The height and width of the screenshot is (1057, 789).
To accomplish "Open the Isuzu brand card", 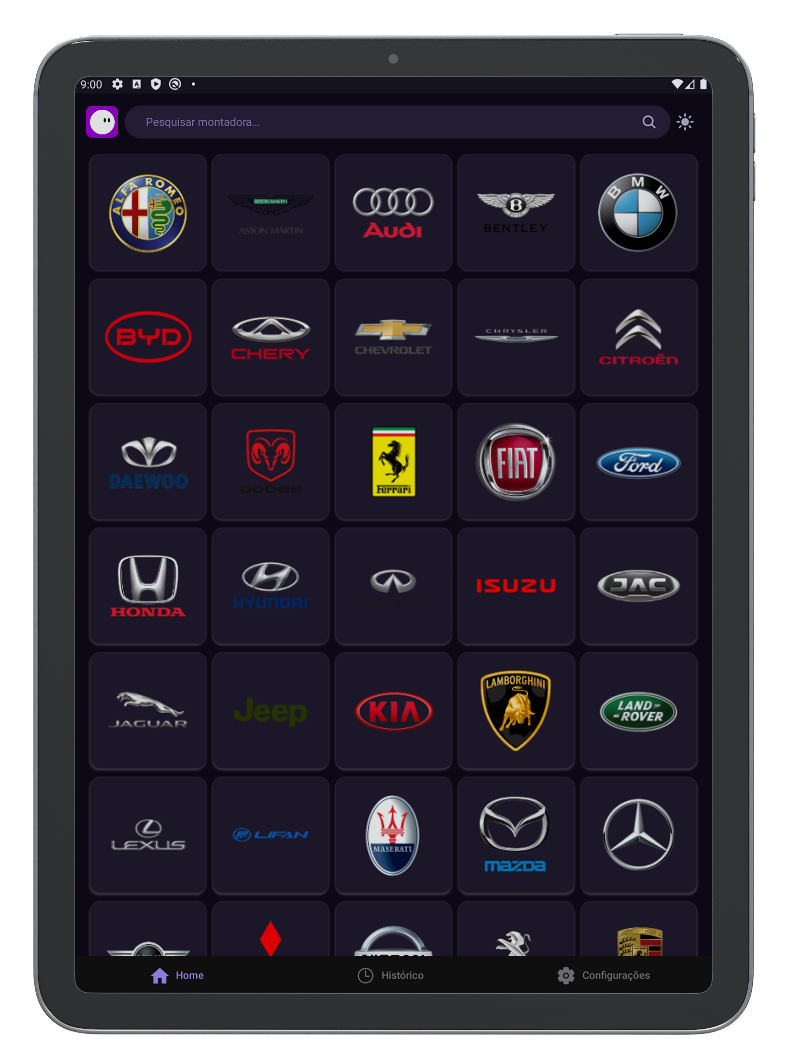I will click(x=516, y=586).
